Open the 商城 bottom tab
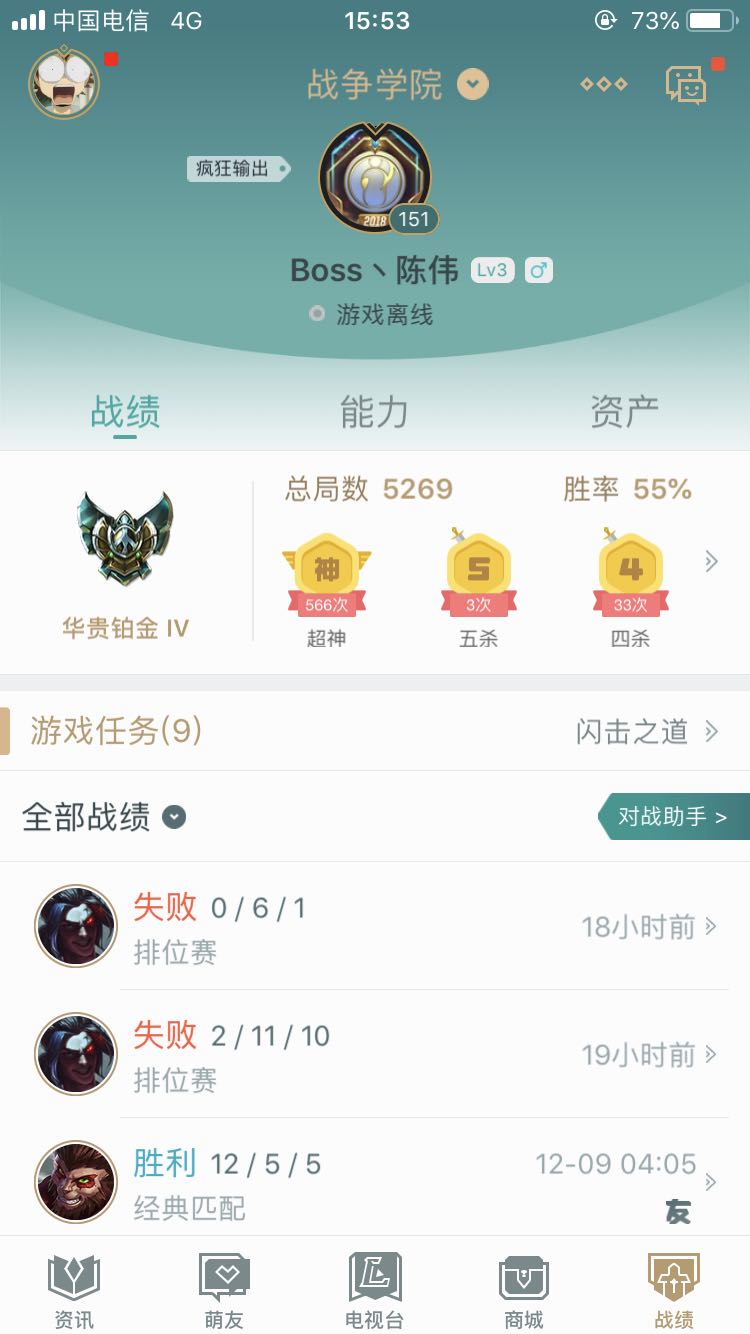Screen dimensions: 750x1334 (524, 1290)
